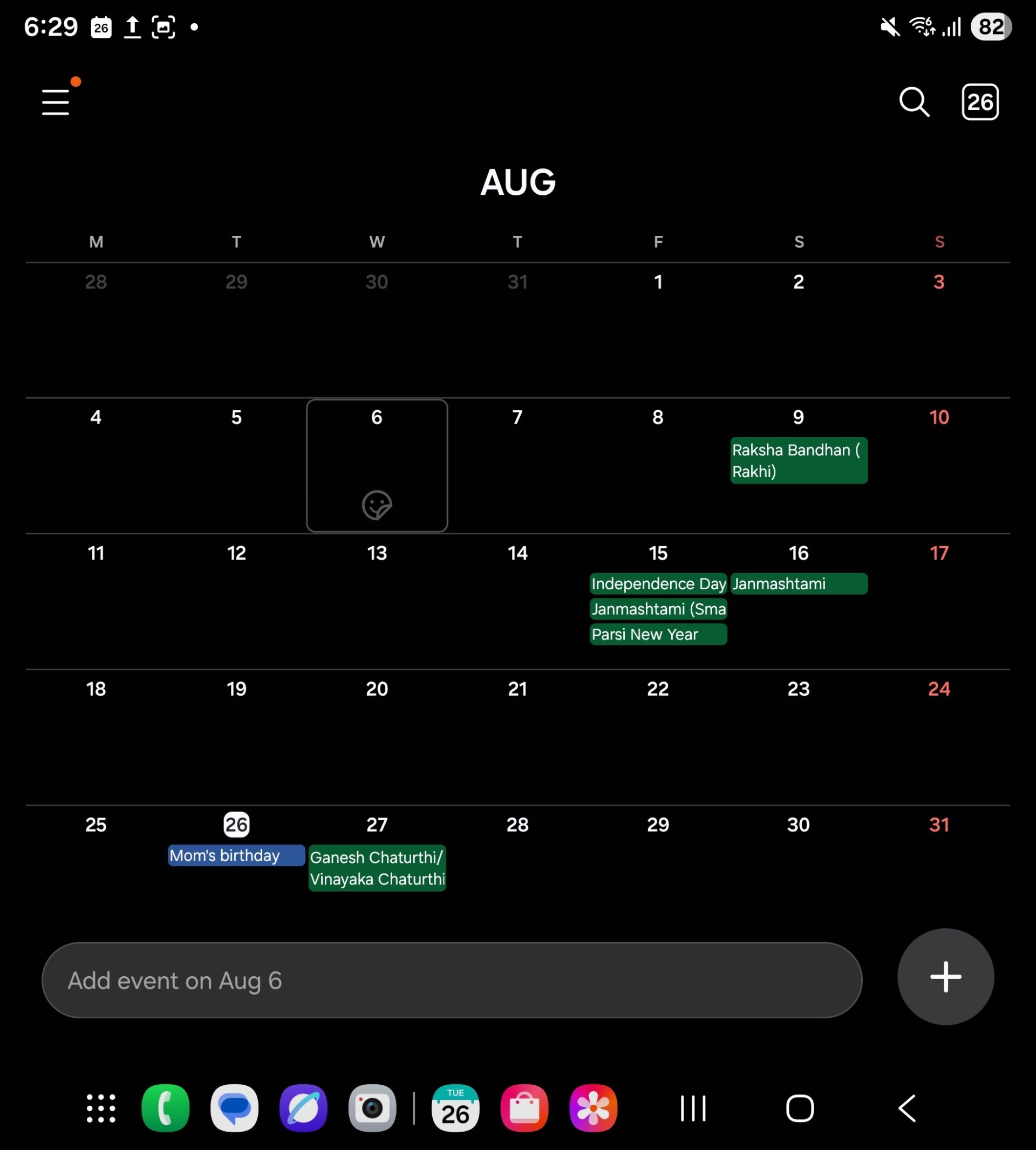Open the Raksha Bandhan event
This screenshot has width=1036, height=1150.
[798, 460]
